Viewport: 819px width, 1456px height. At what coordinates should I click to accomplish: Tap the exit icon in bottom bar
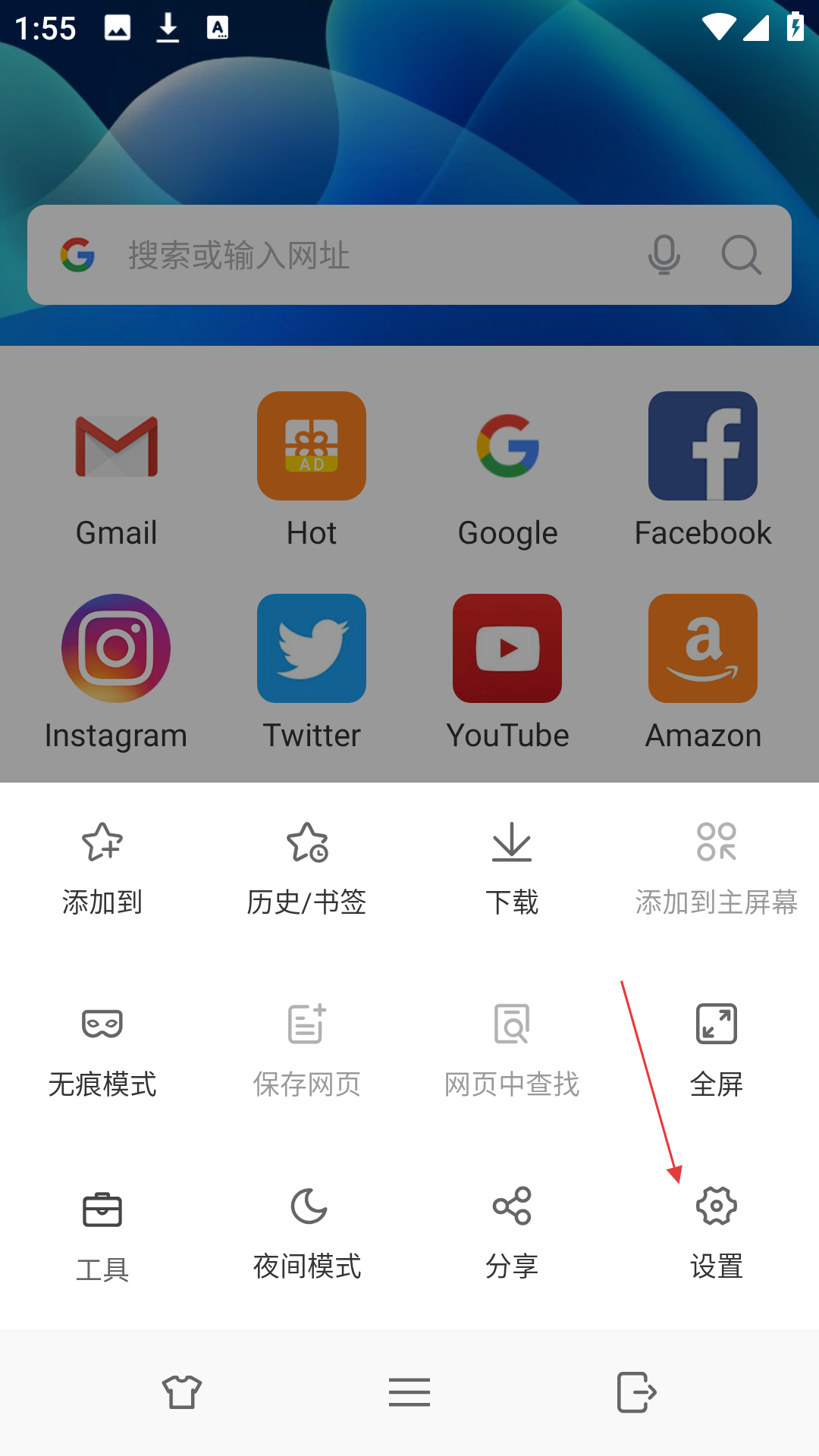(637, 1392)
